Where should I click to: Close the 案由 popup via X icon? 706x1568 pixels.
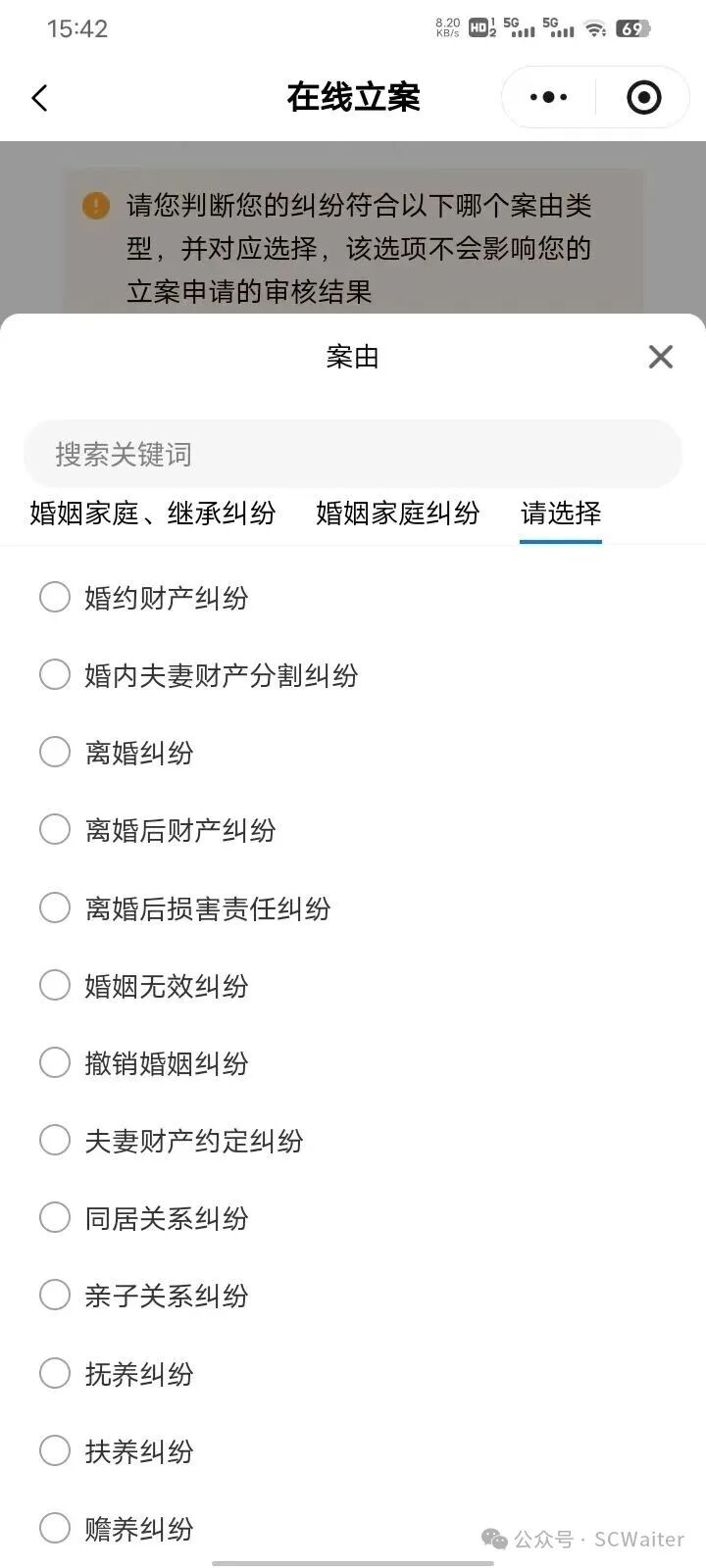(660, 357)
